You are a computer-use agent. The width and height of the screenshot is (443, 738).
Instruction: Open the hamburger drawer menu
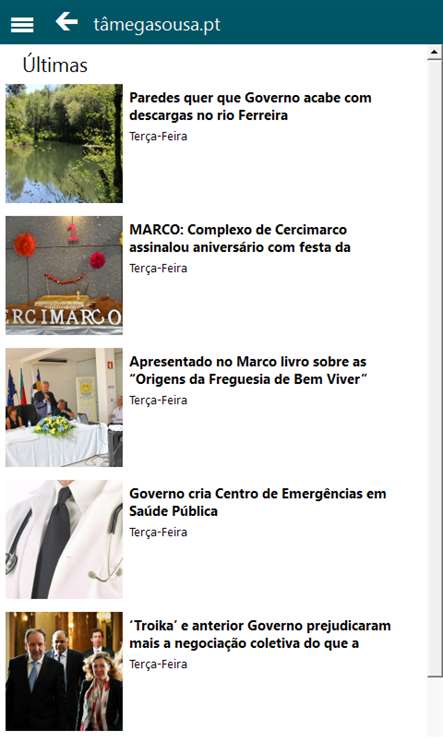coord(22,24)
